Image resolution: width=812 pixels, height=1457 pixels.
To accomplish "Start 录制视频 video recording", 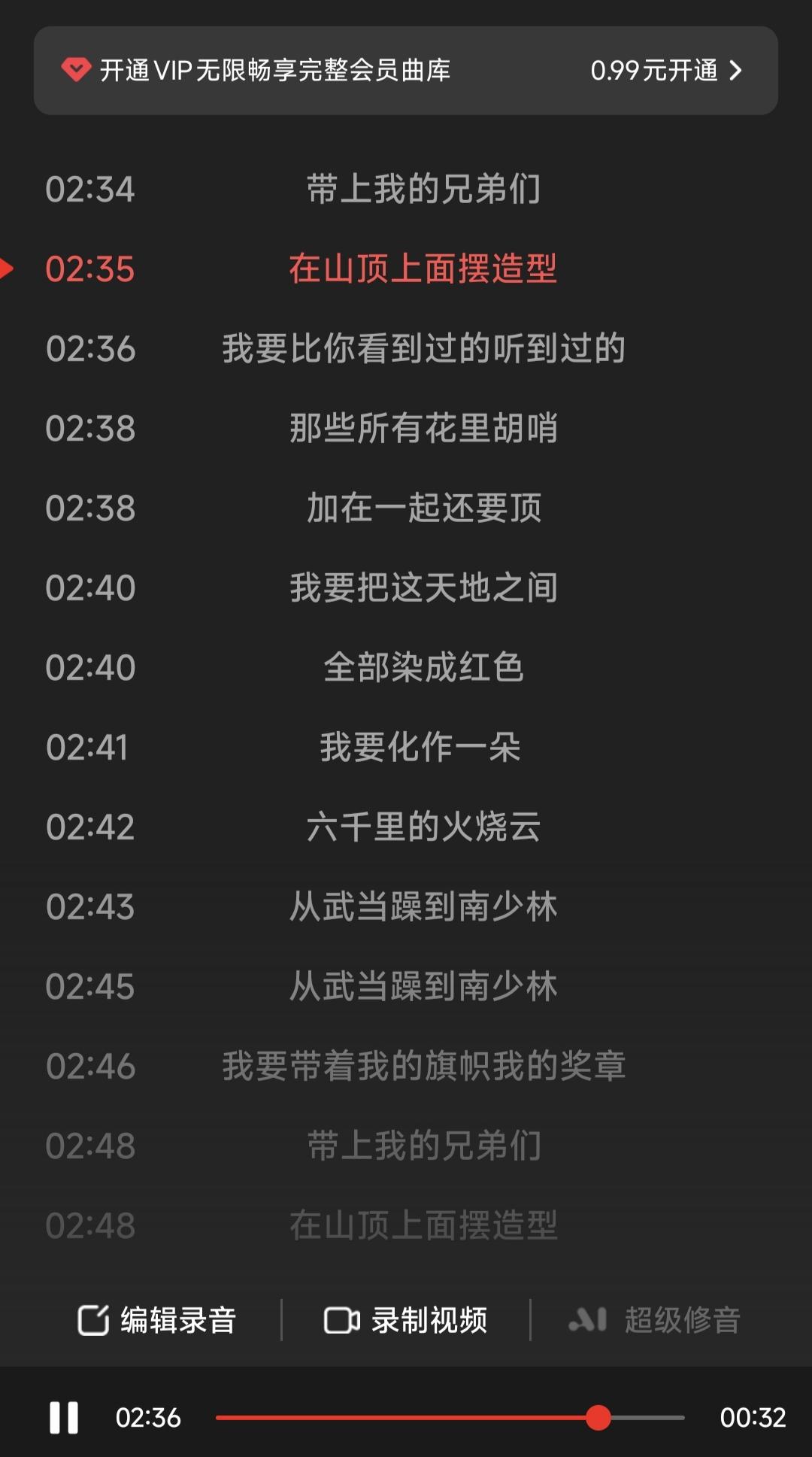I will [406, 1320].
